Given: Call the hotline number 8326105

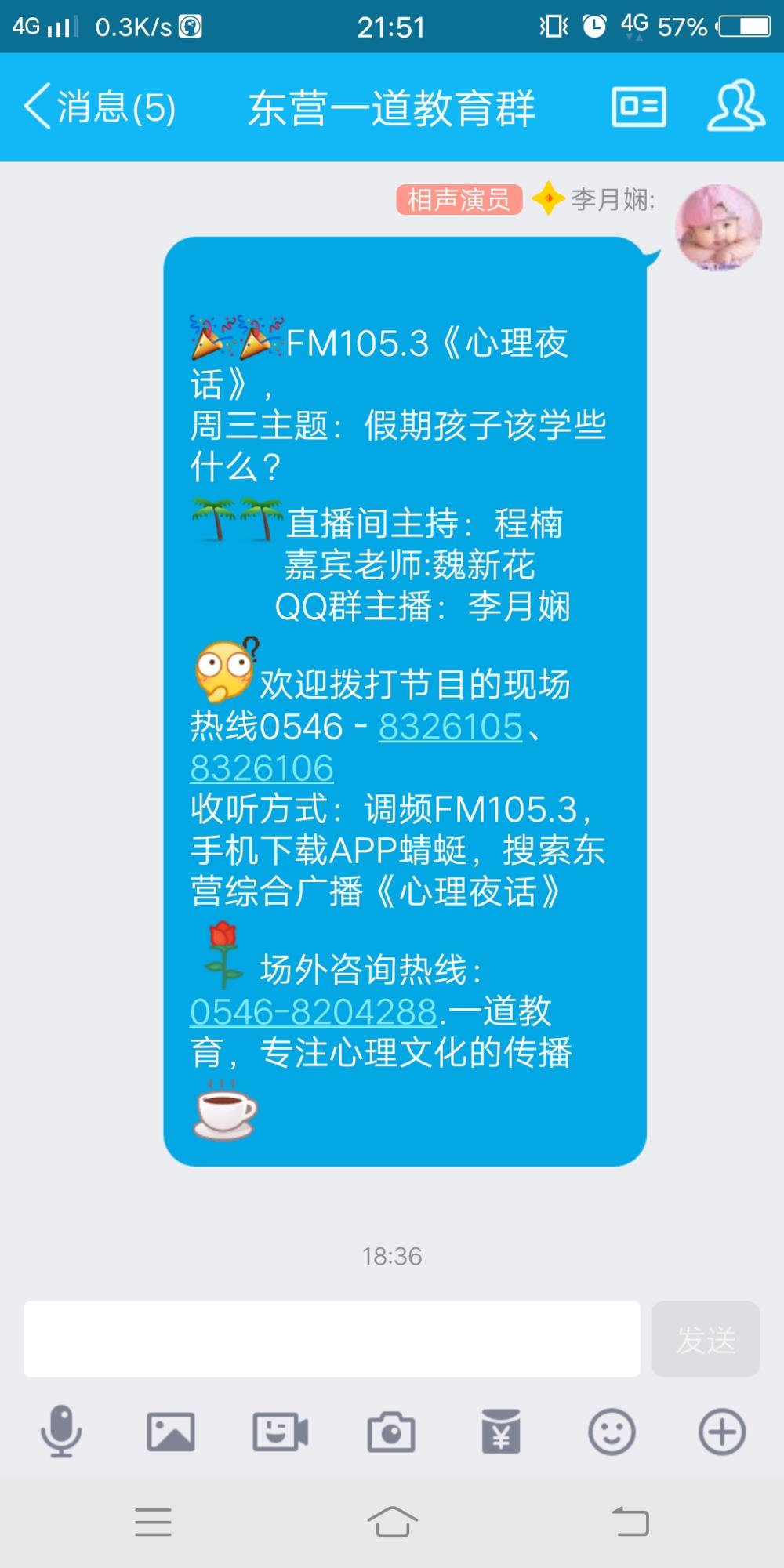Looking at the screenshot, I should pos(450,727).
